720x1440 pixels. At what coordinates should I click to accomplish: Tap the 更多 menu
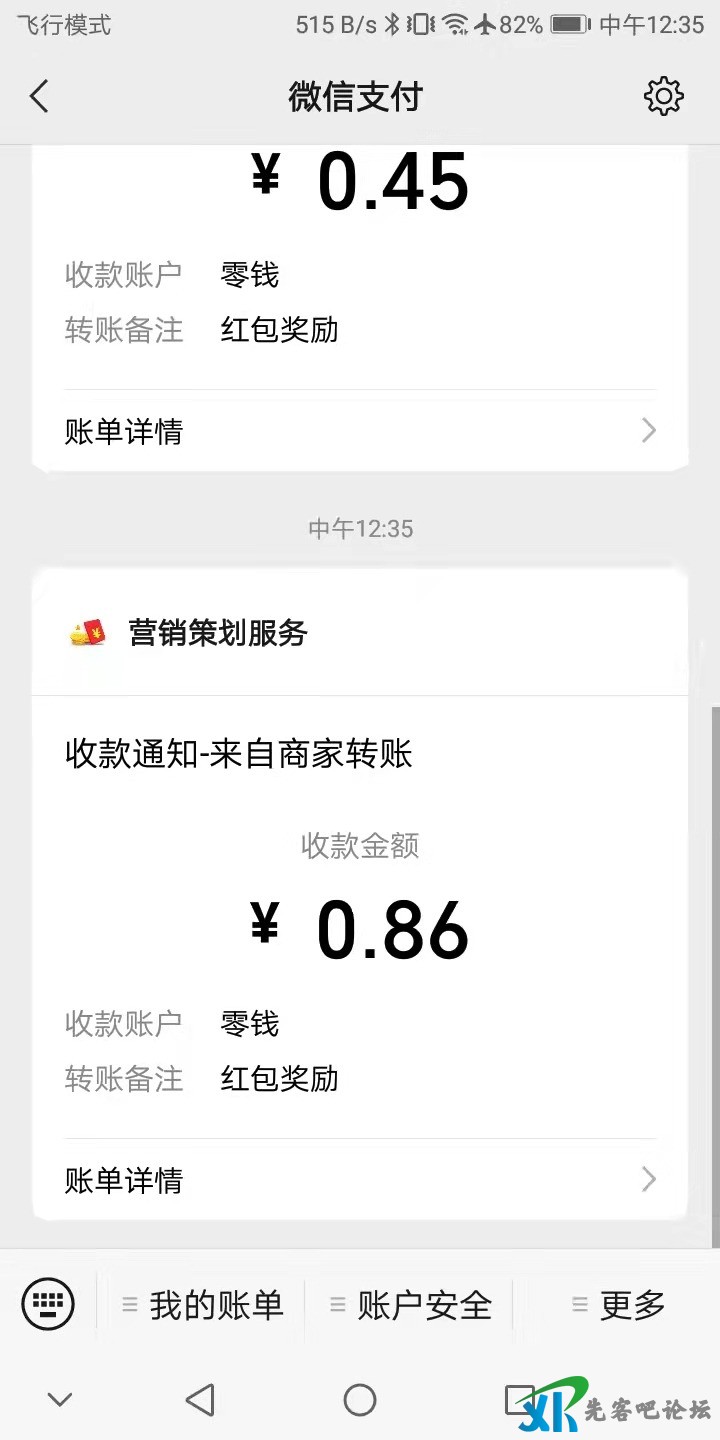[619, 1305]
